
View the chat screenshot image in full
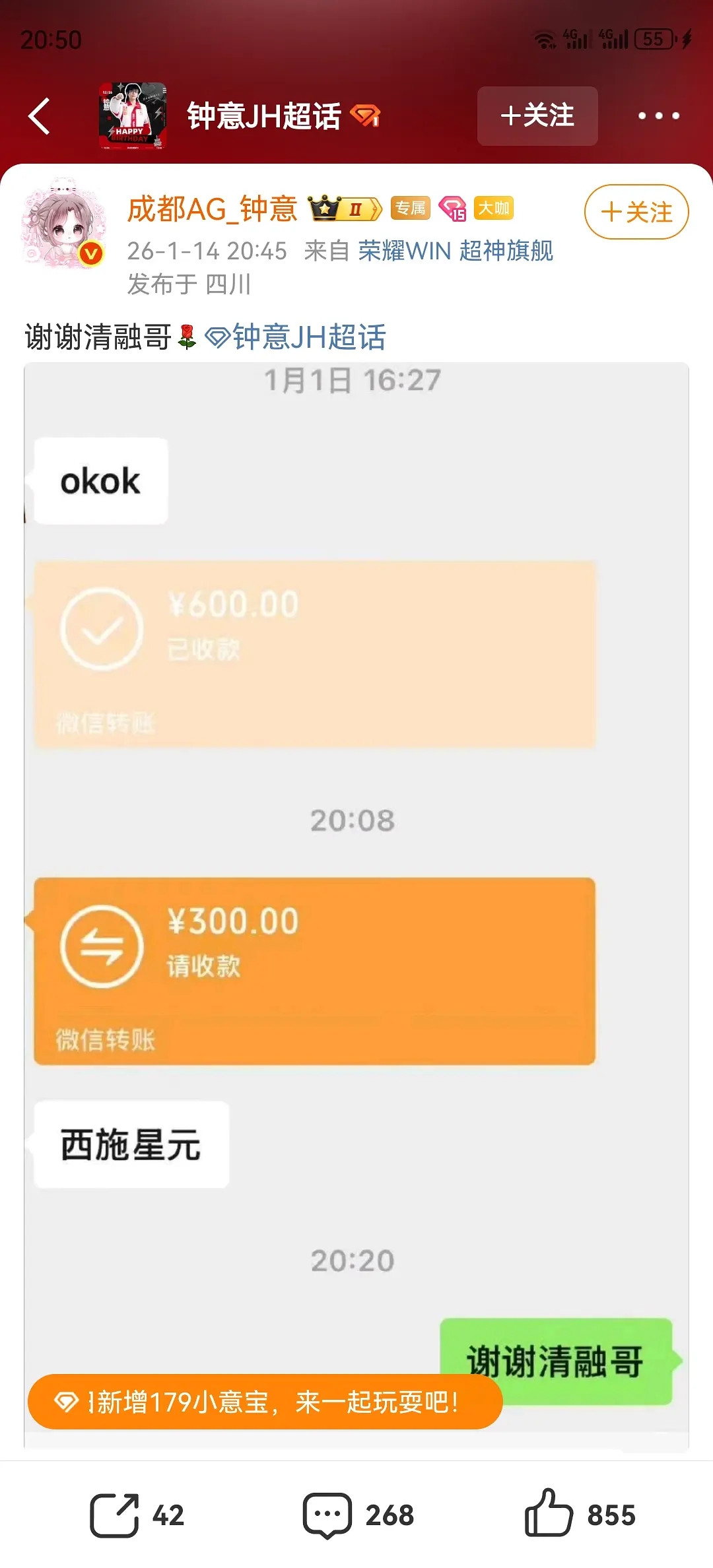tap(356, 858)
